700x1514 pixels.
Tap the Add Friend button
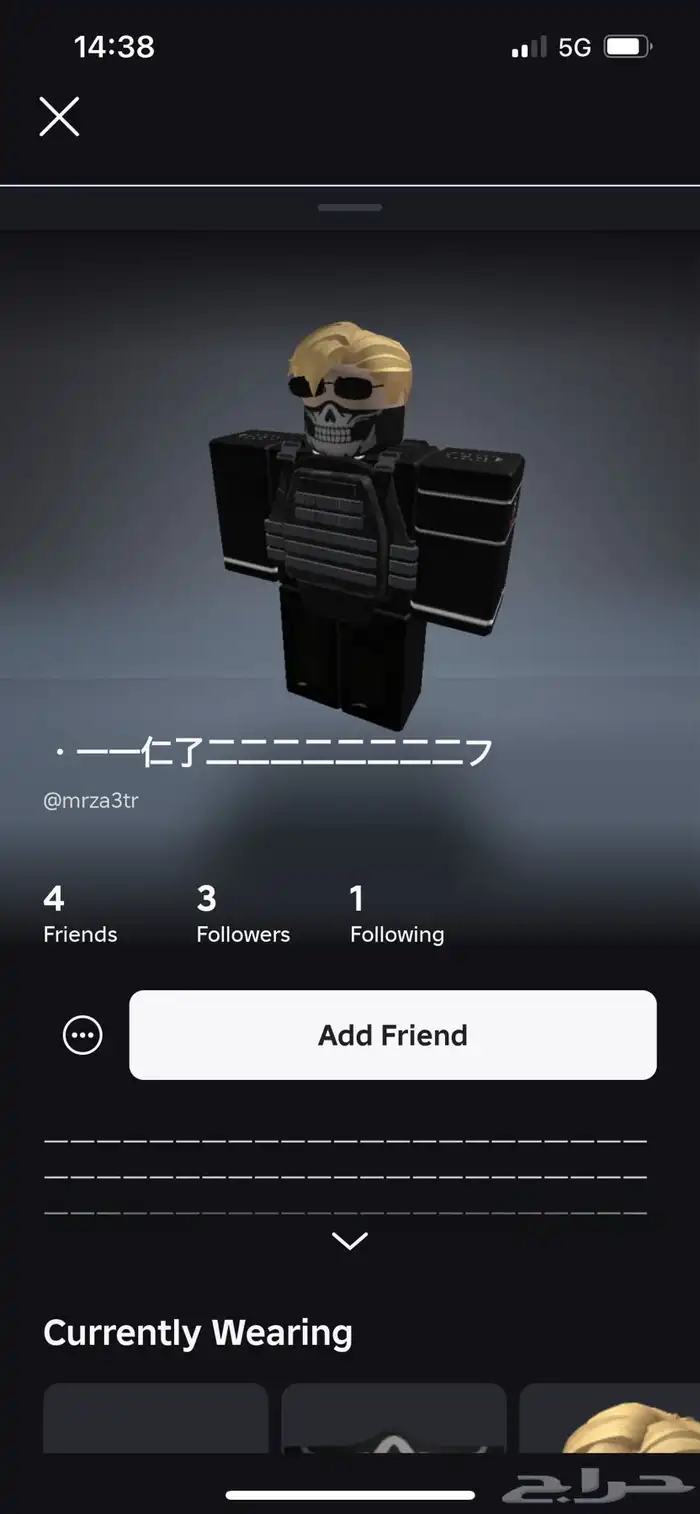point(393,1035)
